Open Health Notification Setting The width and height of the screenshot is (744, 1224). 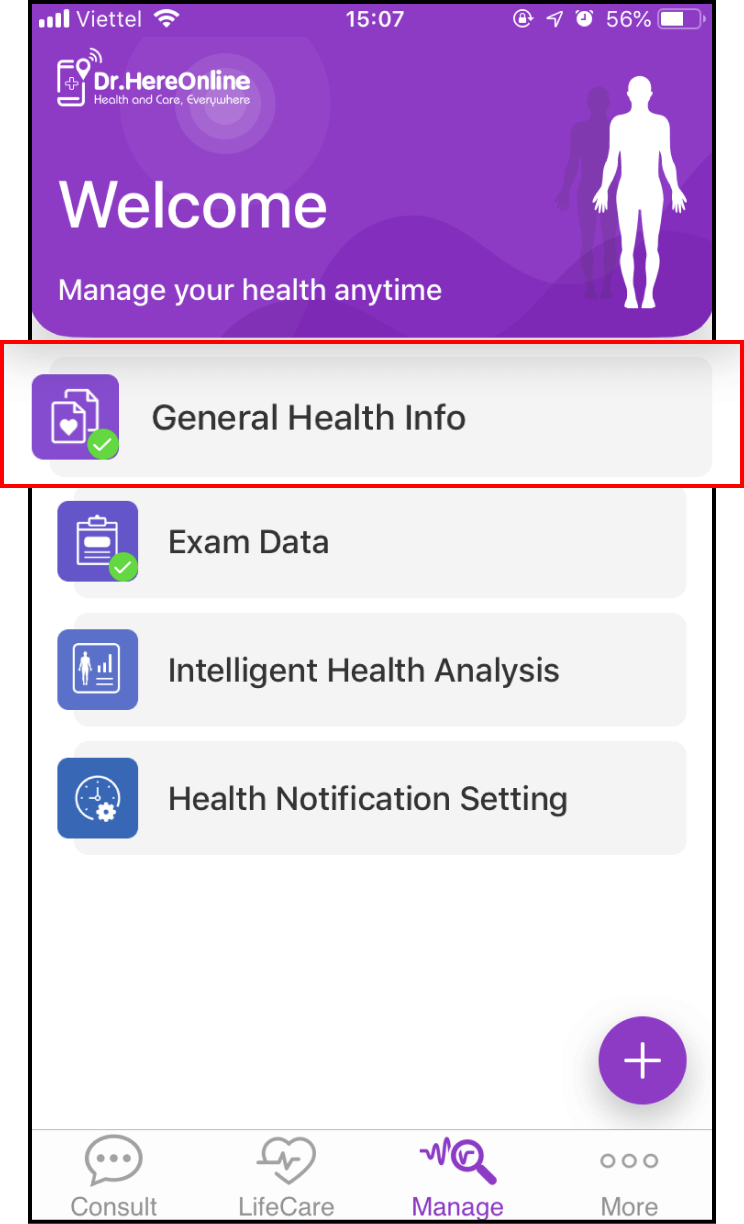click(380, 798)
